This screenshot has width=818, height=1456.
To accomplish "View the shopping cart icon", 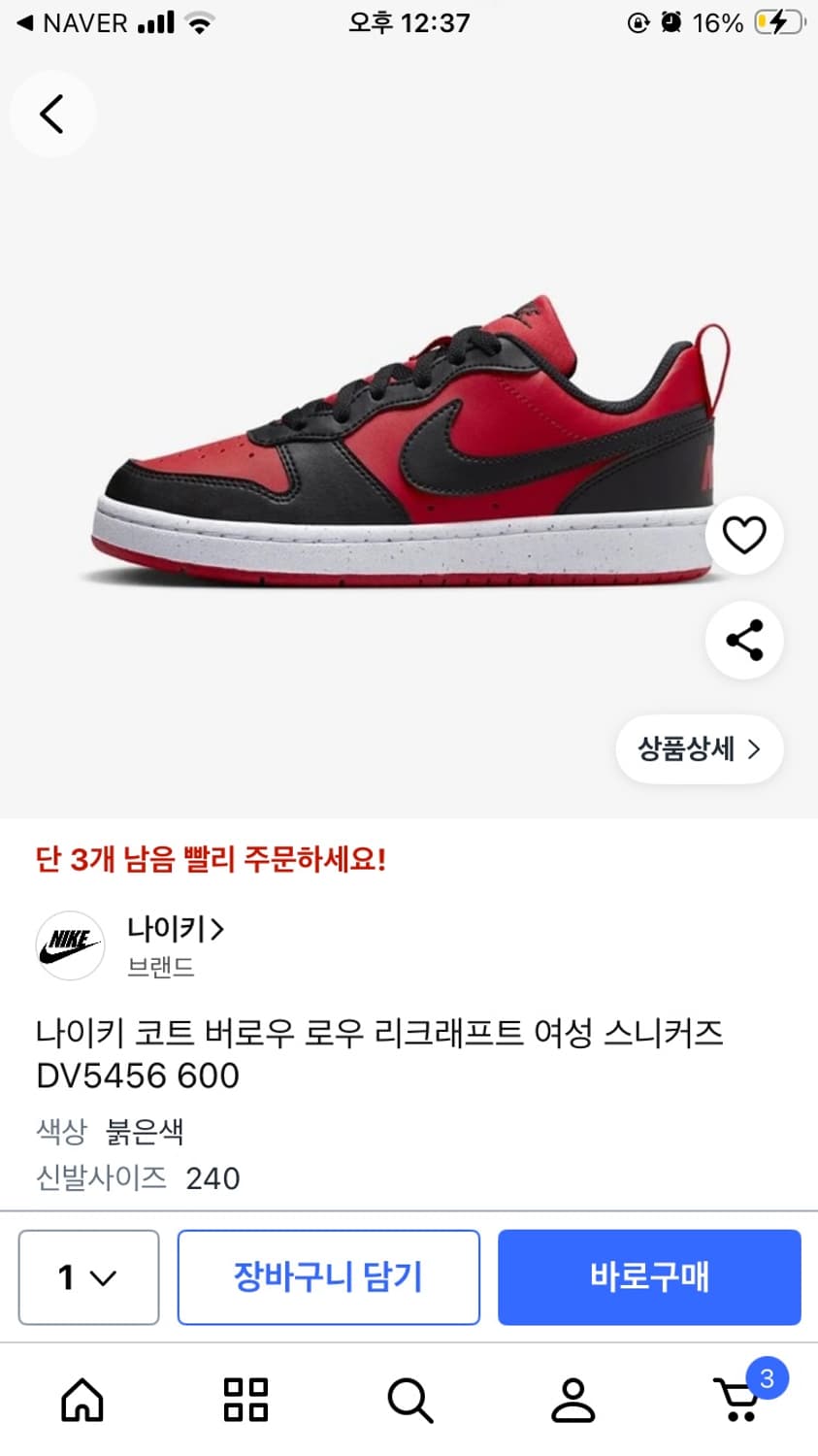I will tap(736, 1398).
